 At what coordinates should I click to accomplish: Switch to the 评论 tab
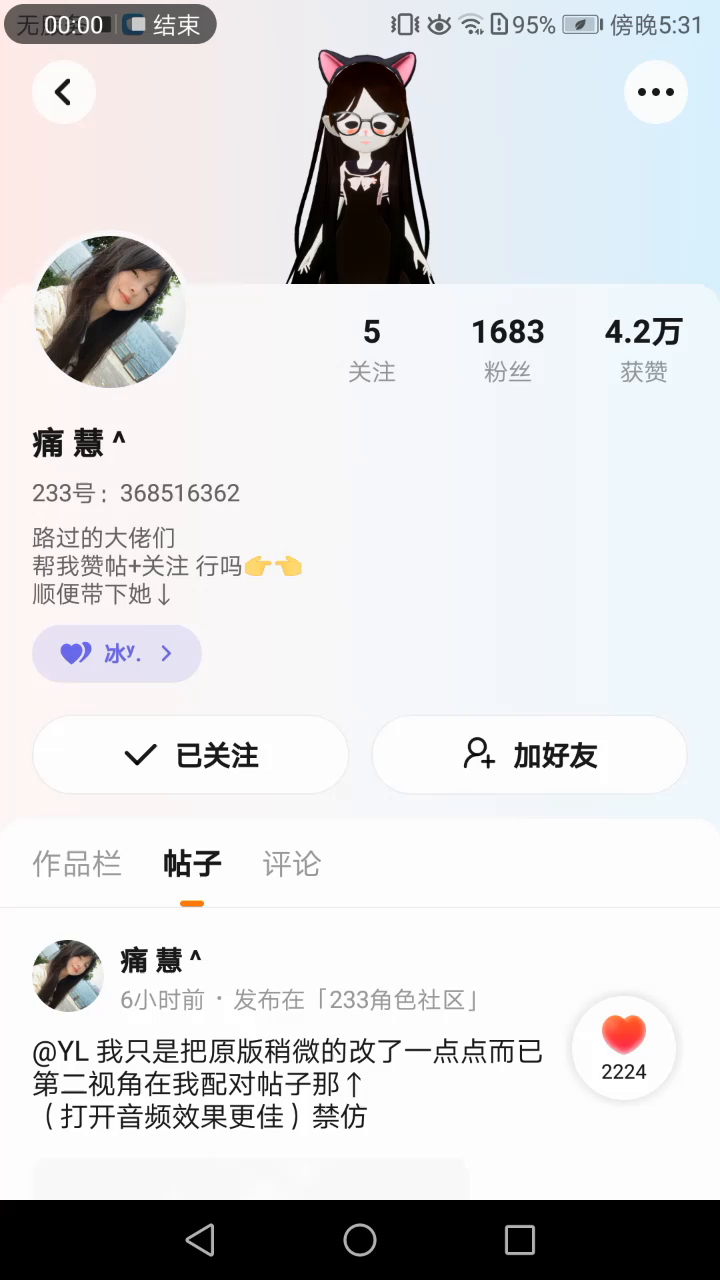[x=291, y=864]
